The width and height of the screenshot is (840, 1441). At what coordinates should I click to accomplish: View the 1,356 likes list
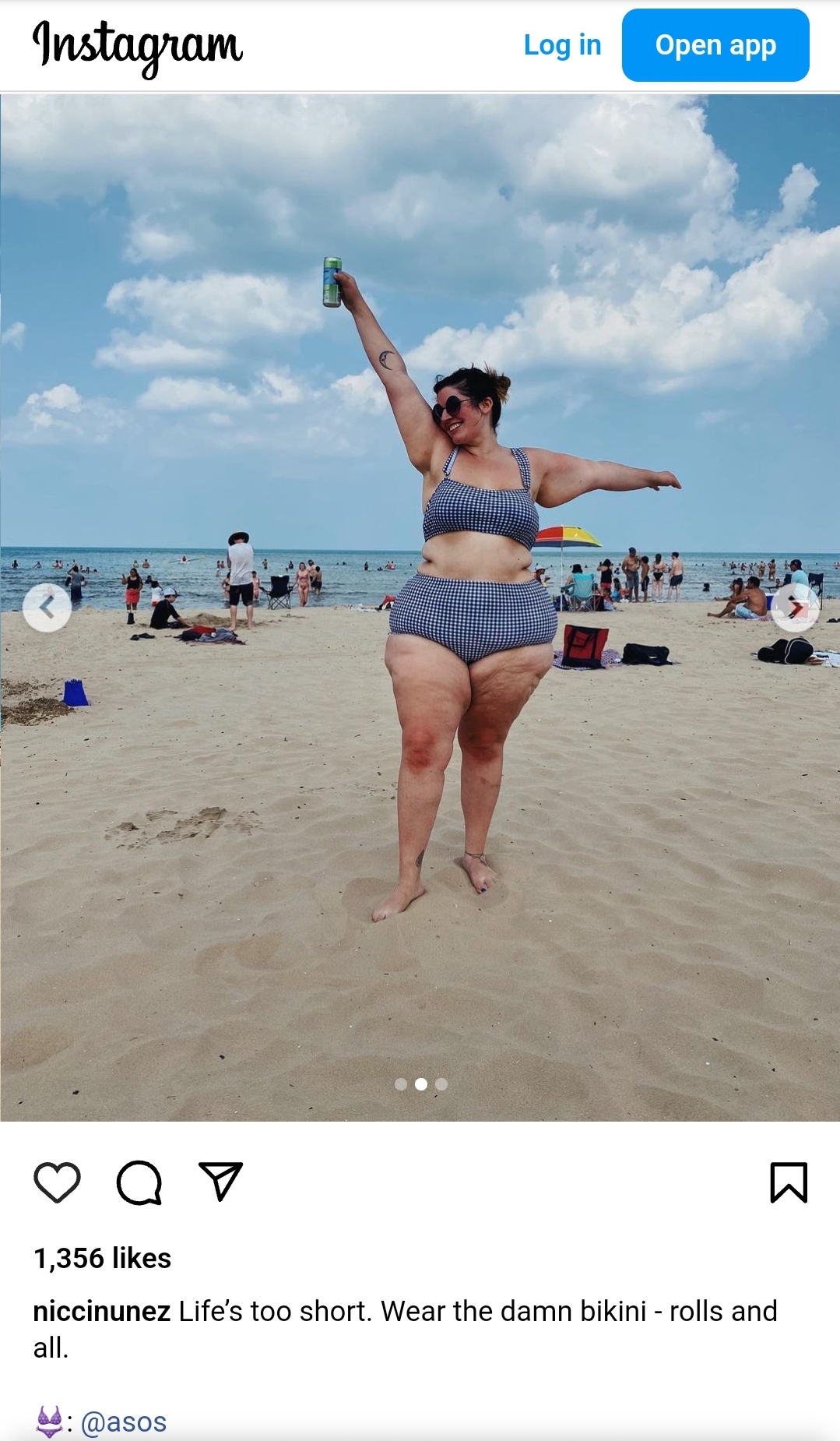(x=102, y=1258)
